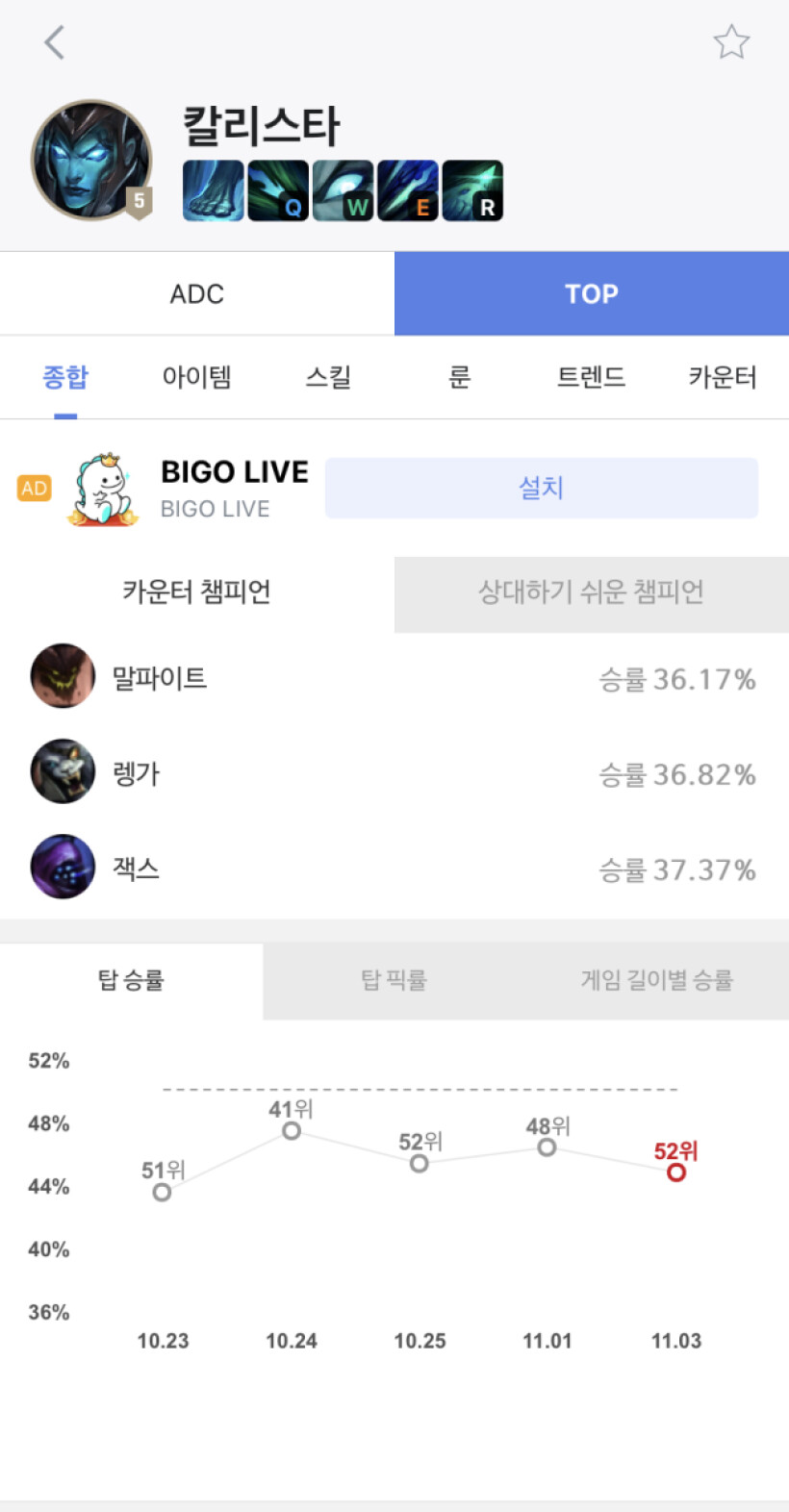The width and height of the screenshot is (789, 1512).
Task: View the 트렌드 tab
Action: tap(591, 377)
